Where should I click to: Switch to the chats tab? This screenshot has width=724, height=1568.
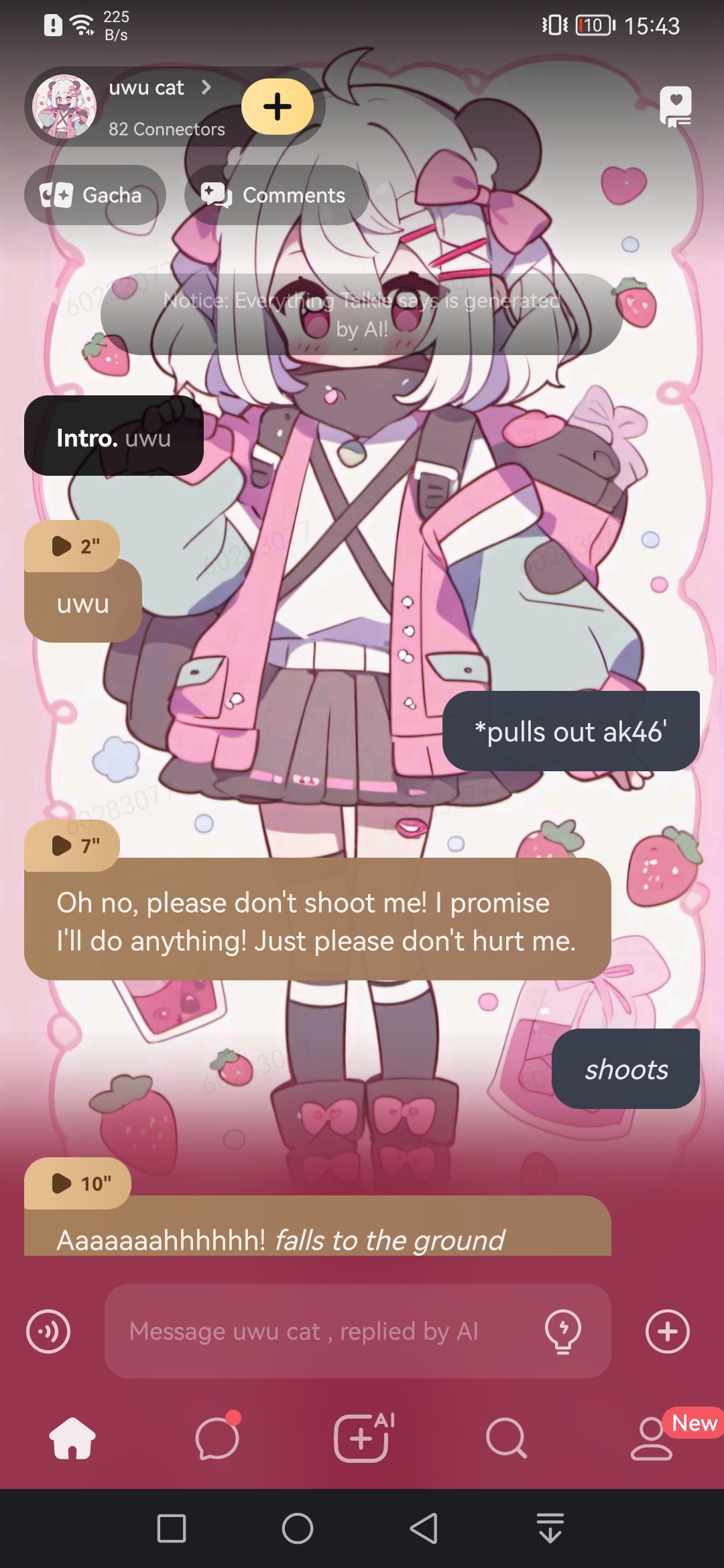217,1438
